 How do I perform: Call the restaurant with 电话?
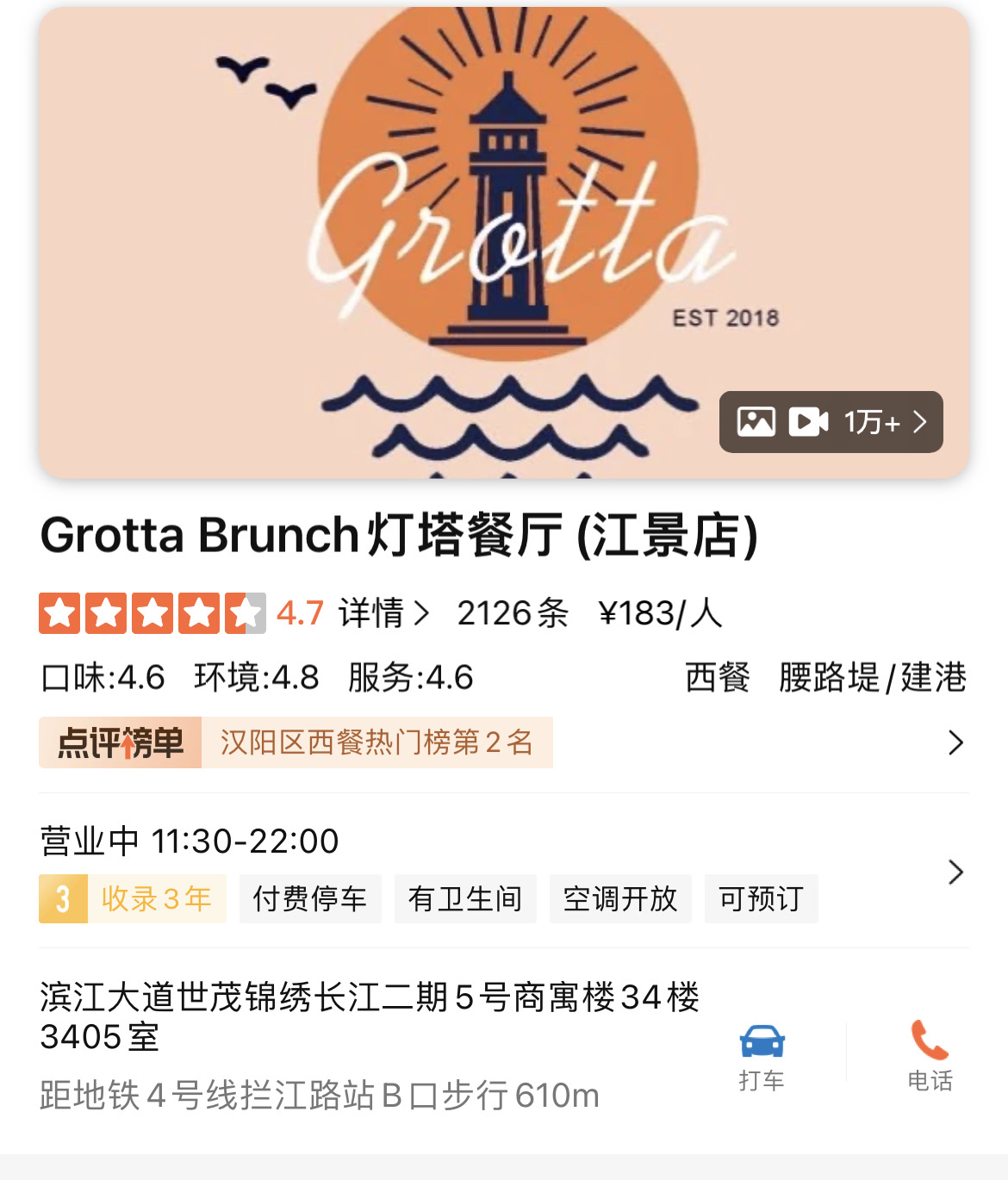point(930,1057)
